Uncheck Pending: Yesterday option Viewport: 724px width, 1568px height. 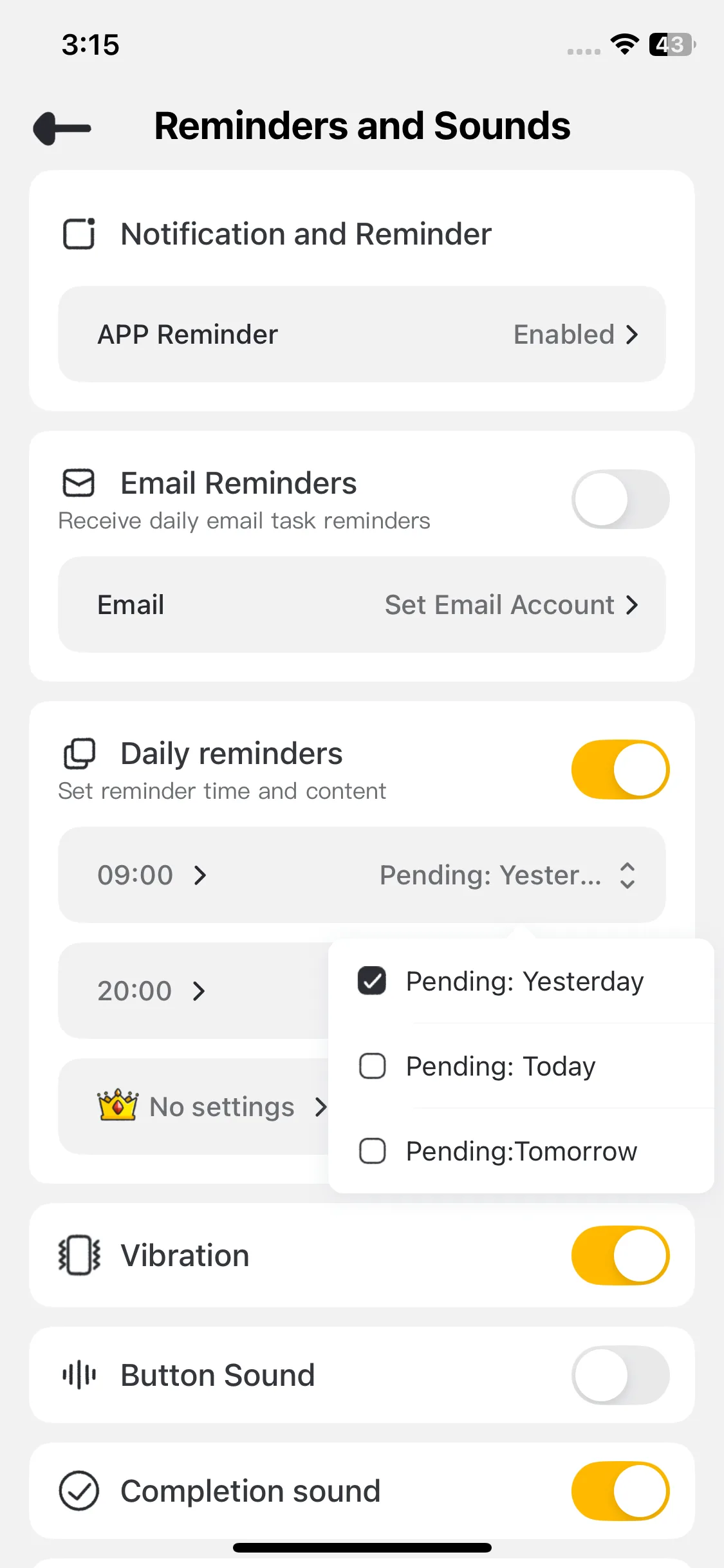click(372, 982)
